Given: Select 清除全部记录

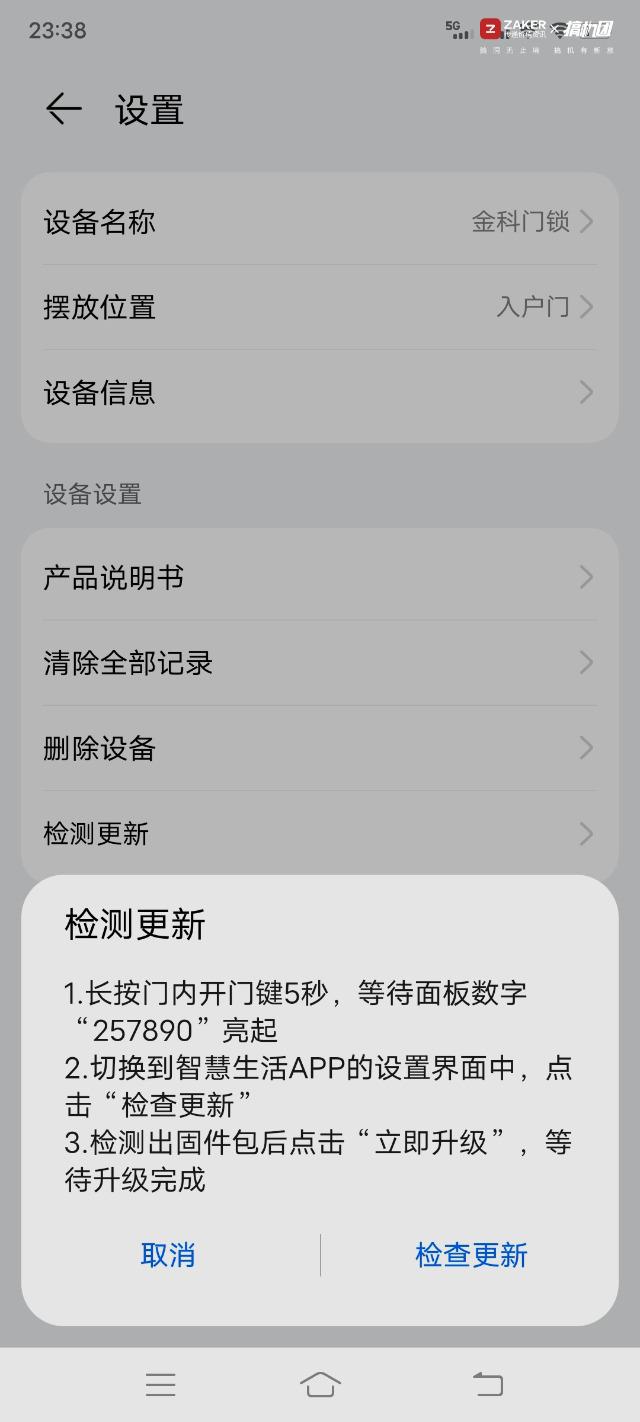Looking at the screenshot, I should (320, 662).
